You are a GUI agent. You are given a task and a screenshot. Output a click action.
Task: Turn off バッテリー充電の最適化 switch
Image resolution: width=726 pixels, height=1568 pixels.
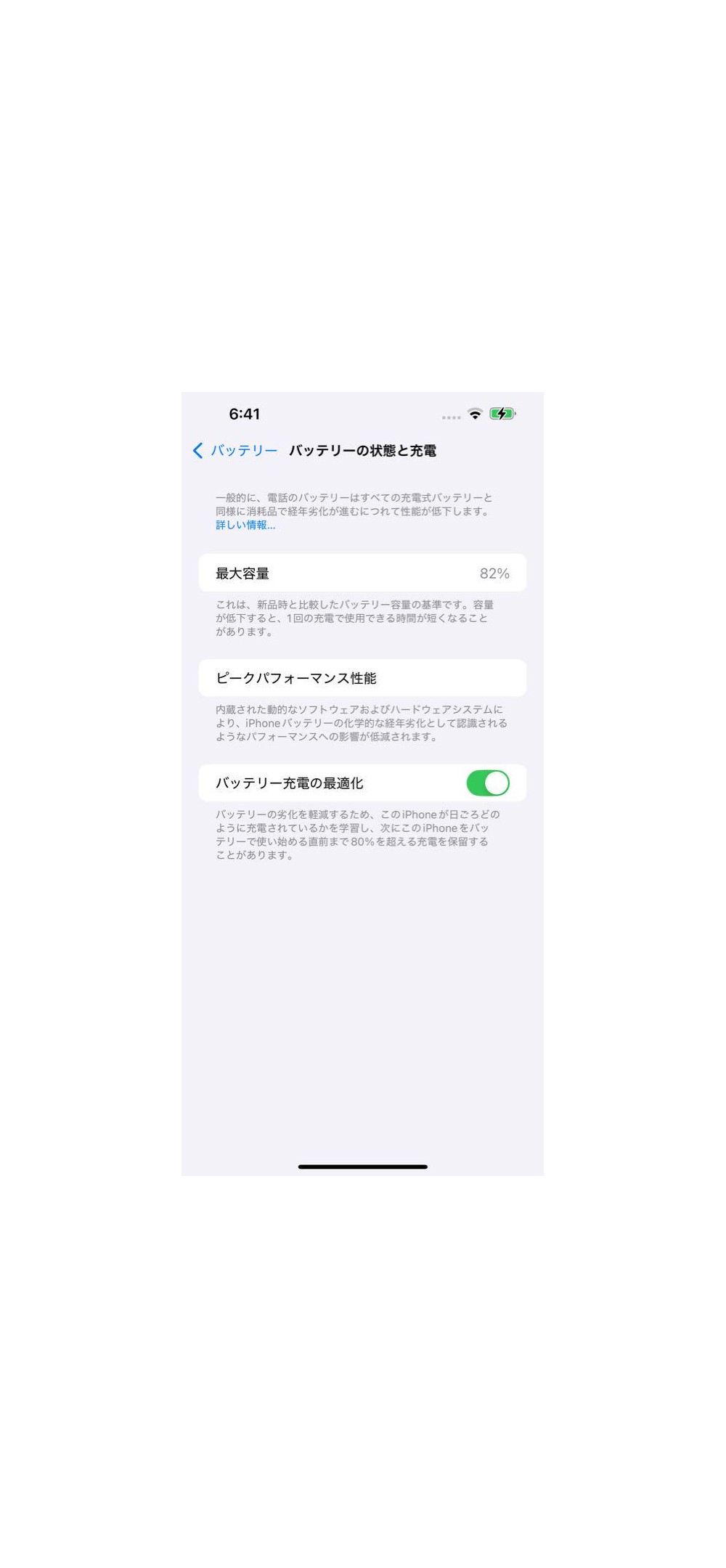pos(488,783)
